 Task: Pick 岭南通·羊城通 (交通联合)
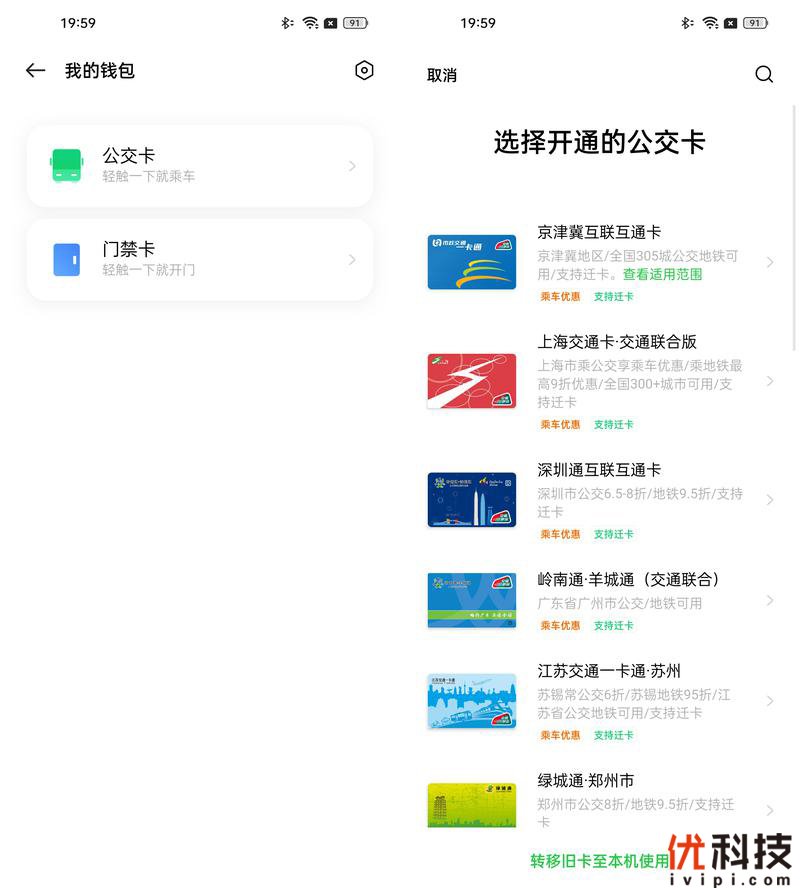pyautogui.click(x=600, y=600)
